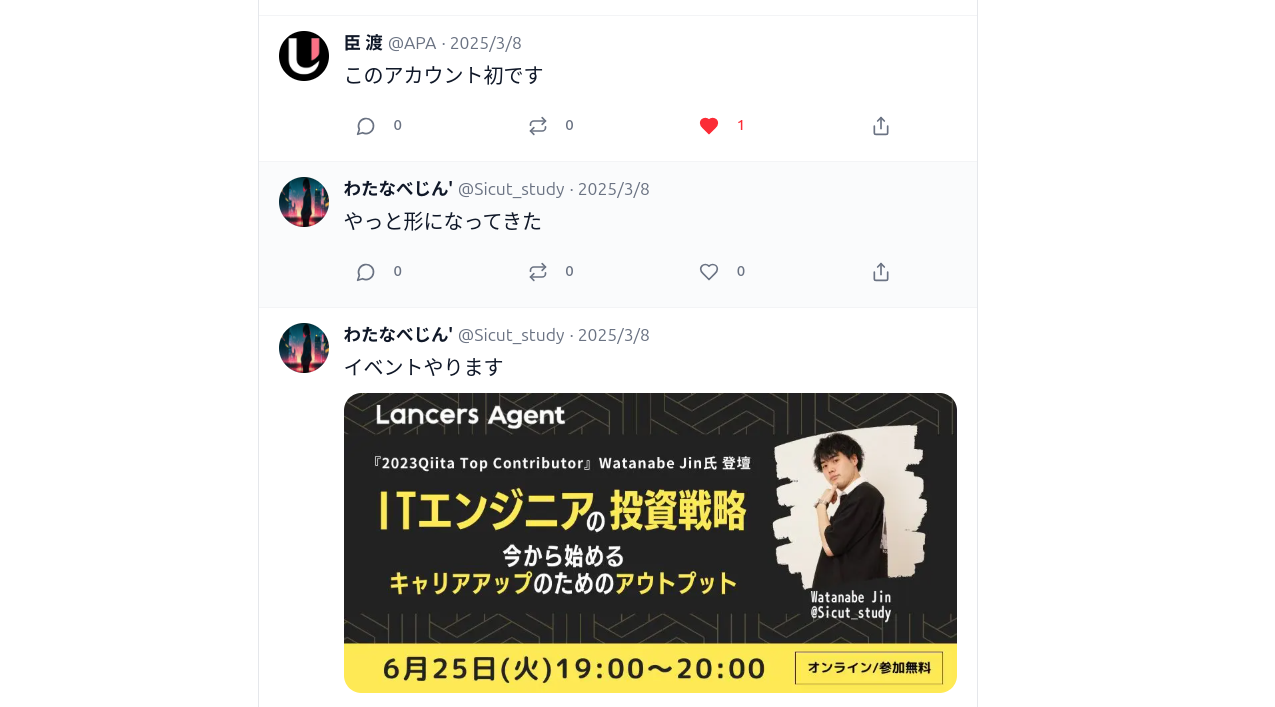This screenshot has width=1275, height=707.
Task: Open the avatar on the 'やっと形になってきた' post
Action: click(x=304, y=202)
